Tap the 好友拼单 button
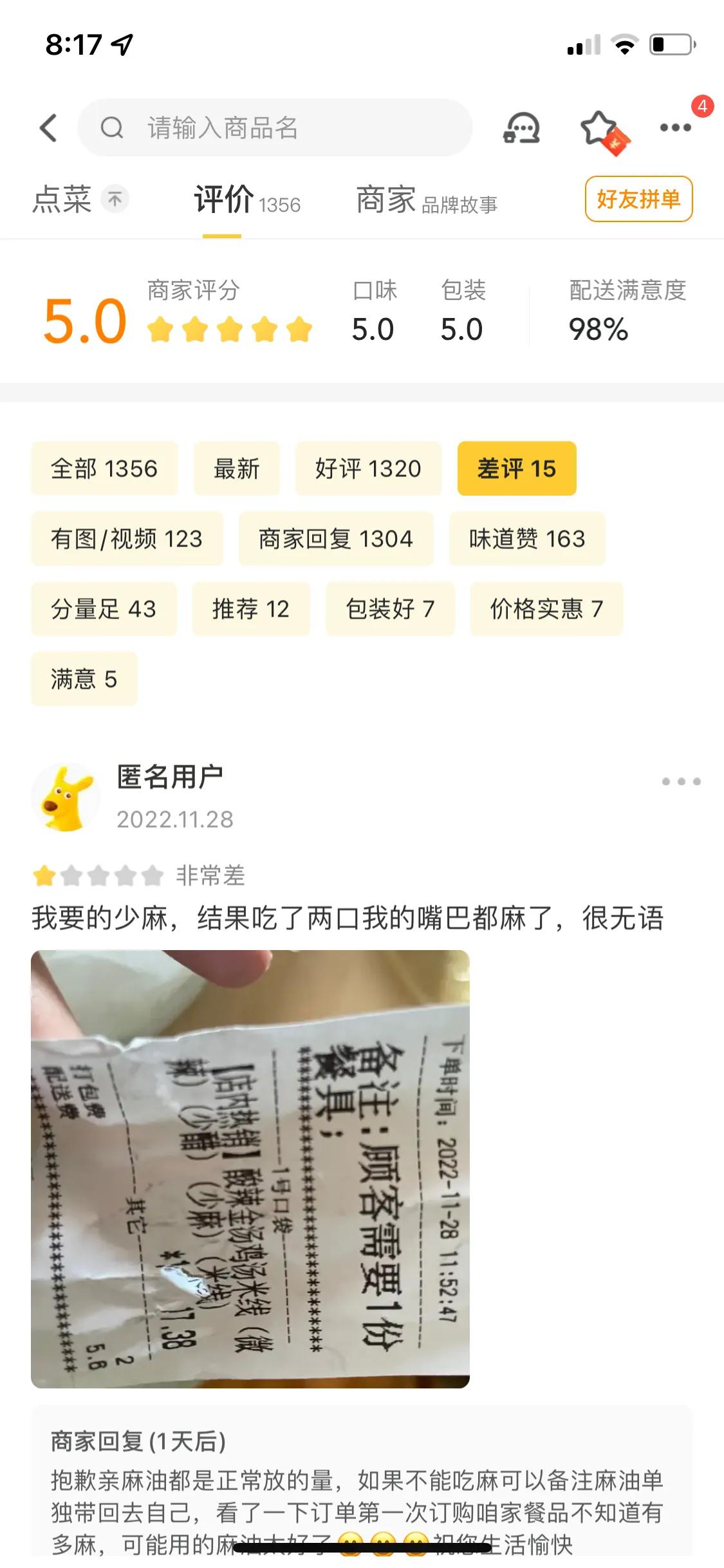 point(638,200)
